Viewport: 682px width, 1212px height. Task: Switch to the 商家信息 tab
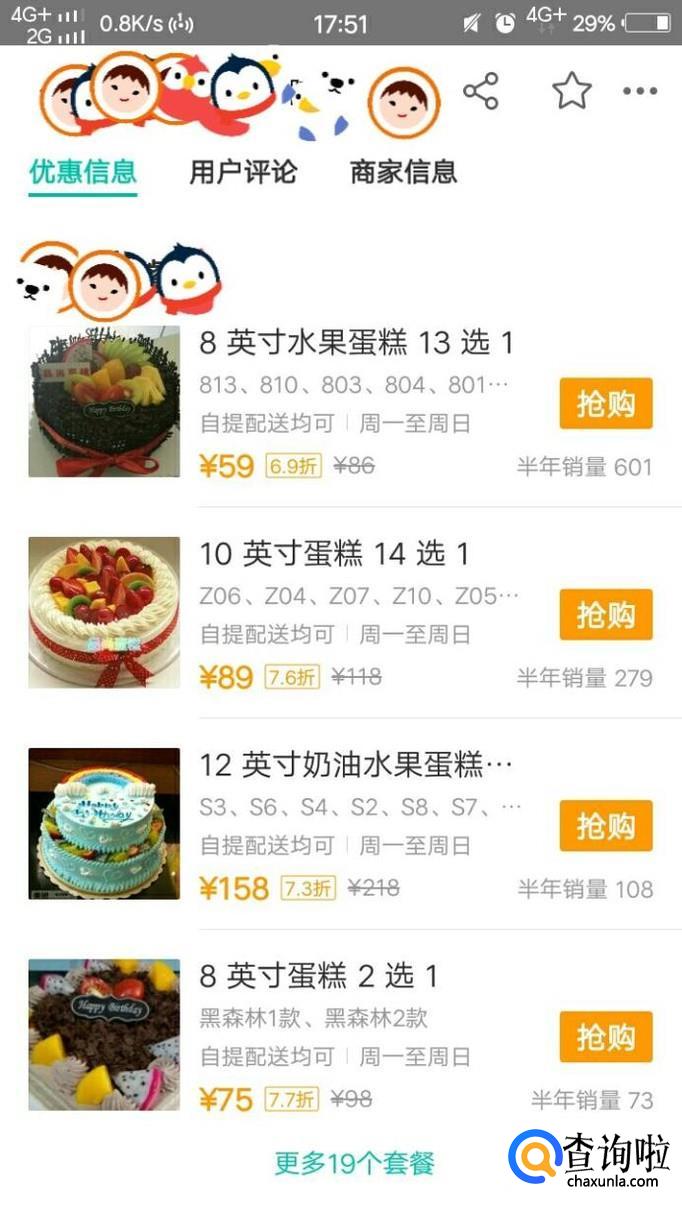pyautogui.click(x=403, y=172)
